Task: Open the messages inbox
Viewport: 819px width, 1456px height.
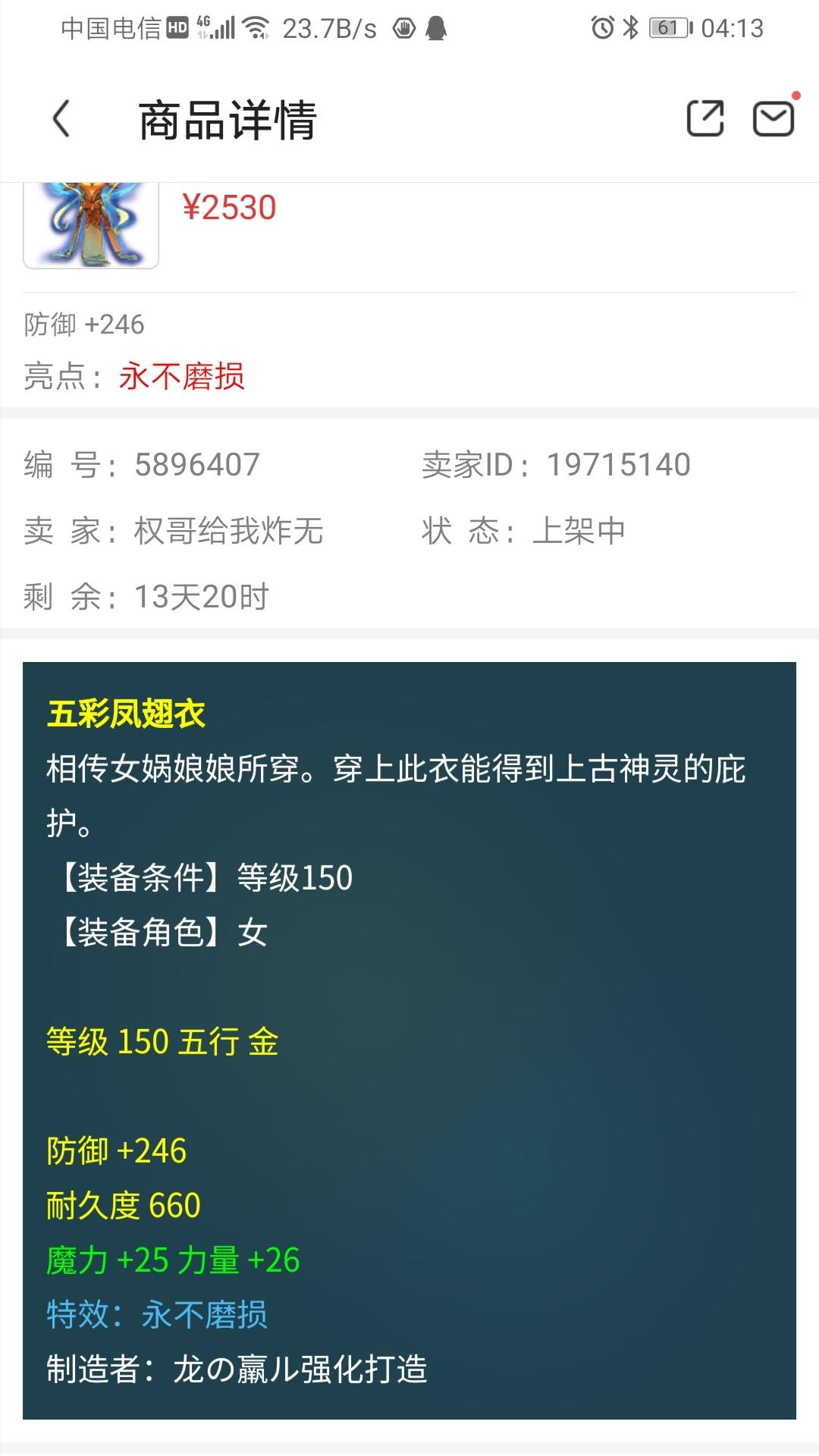Action: [773, 119]
